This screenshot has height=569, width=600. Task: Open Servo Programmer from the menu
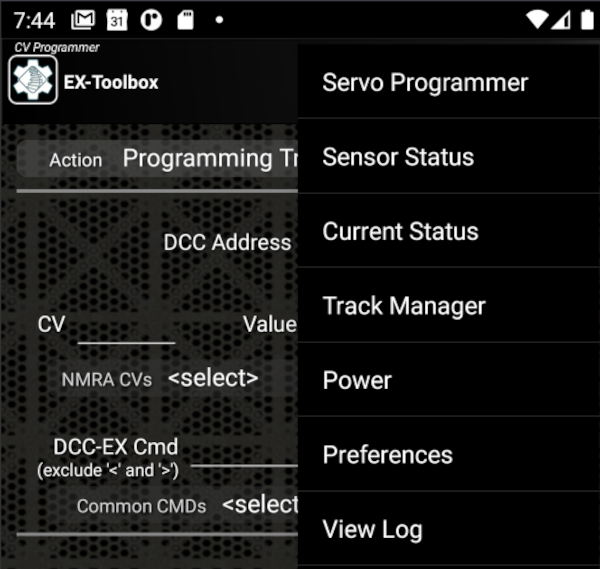point(425,83)
